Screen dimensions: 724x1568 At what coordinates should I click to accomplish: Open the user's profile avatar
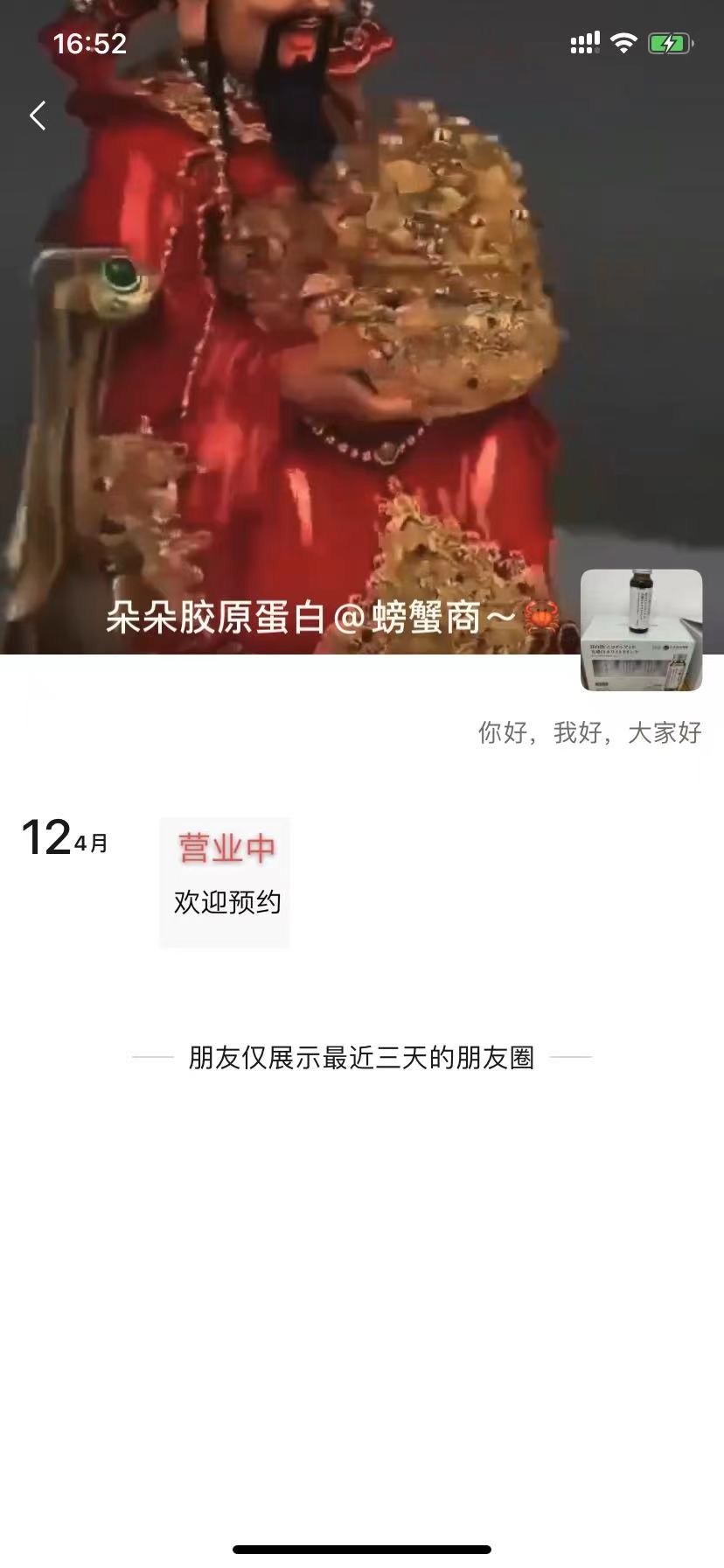(x=642, y=630)
